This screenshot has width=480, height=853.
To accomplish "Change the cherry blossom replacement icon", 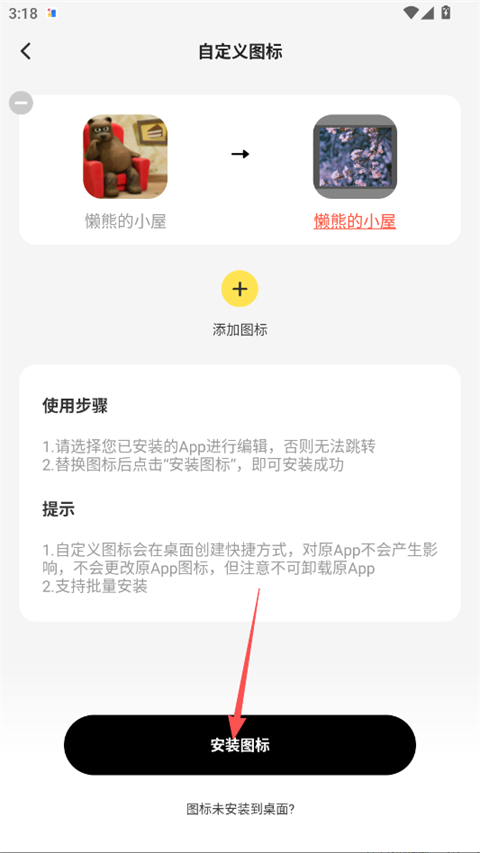I will click(355, 157).
